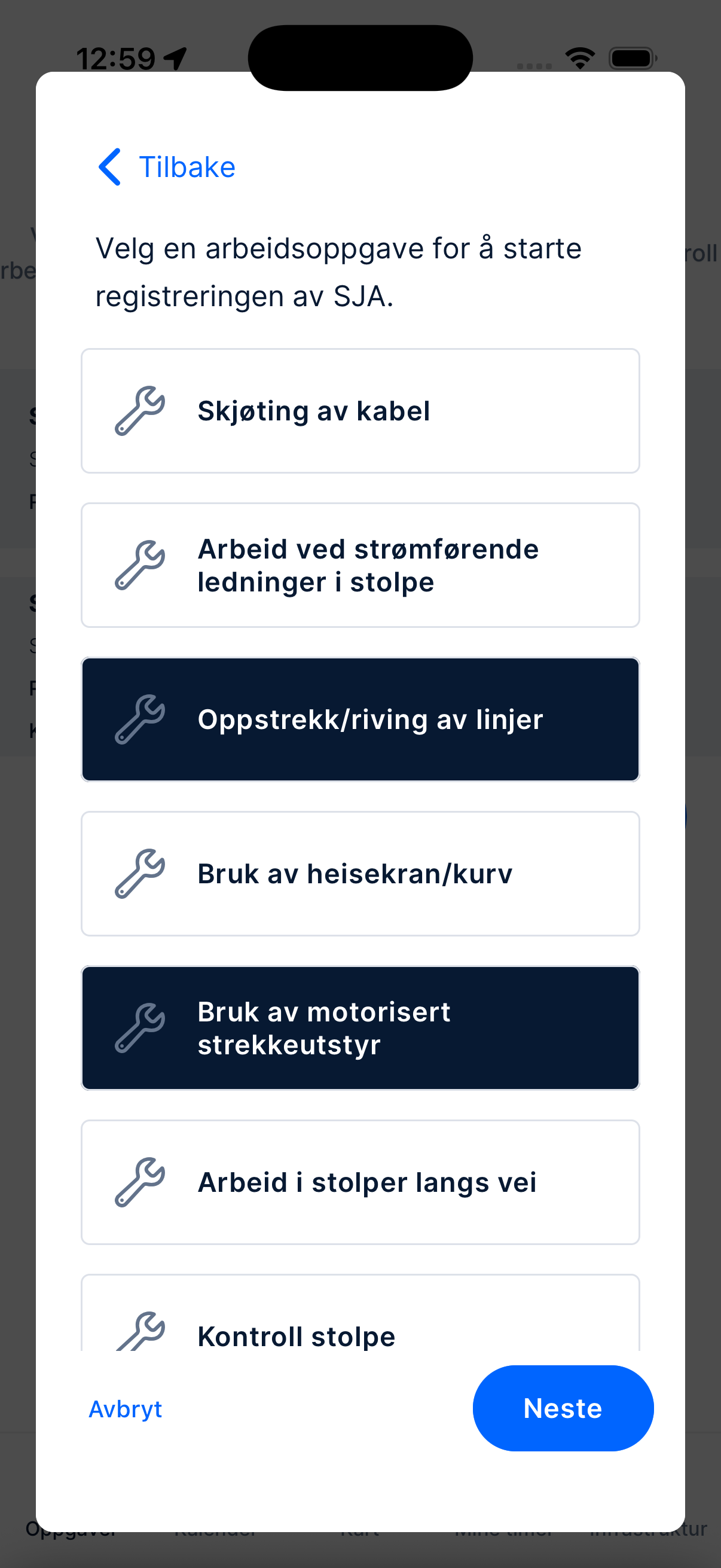Image resolution: width=721 pixels, height=1568 pixels.
Task: Select the Skjøting av kabel task
Action: (x=360, y=411)
